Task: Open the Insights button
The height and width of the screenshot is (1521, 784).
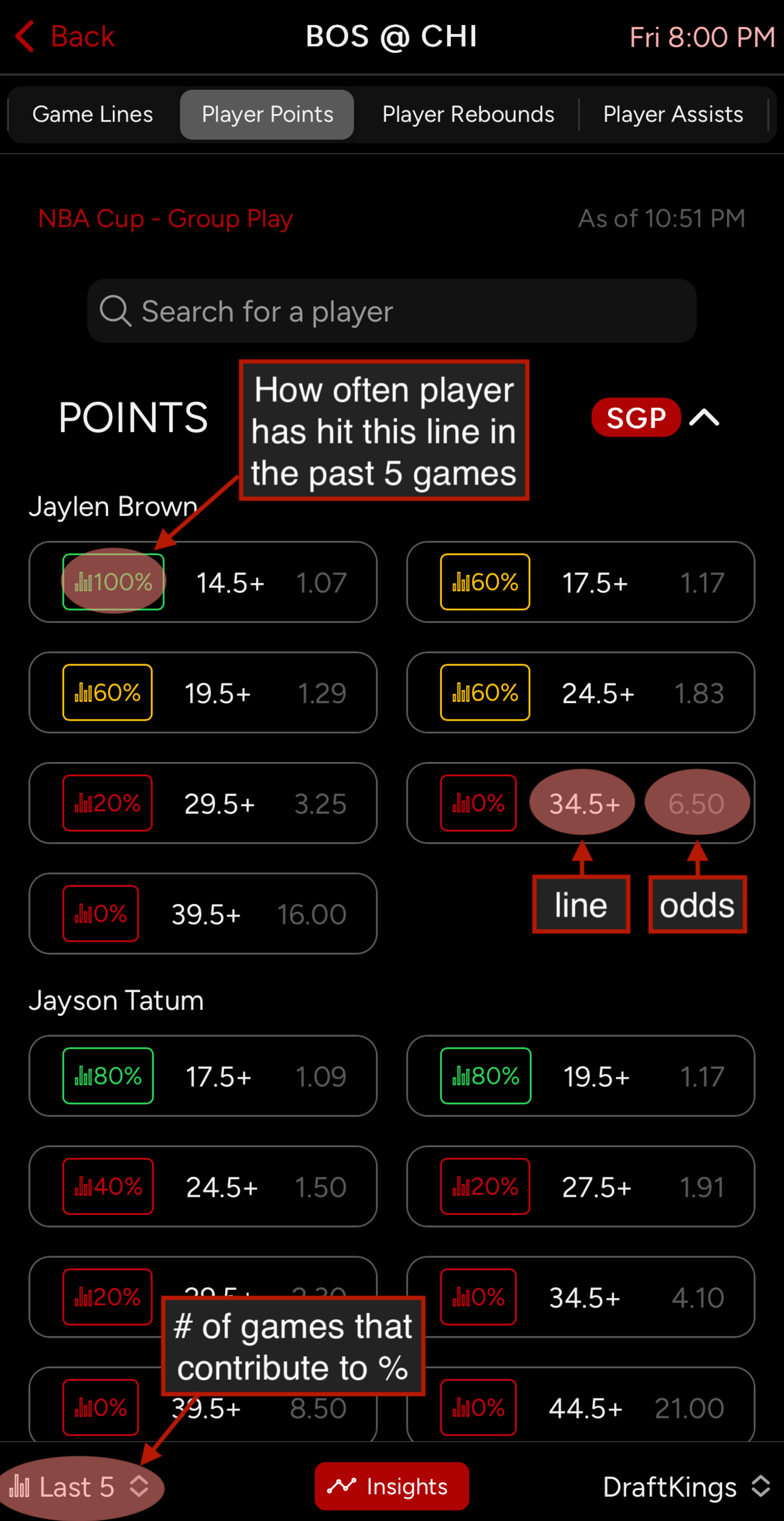Action: point(391,1486)
